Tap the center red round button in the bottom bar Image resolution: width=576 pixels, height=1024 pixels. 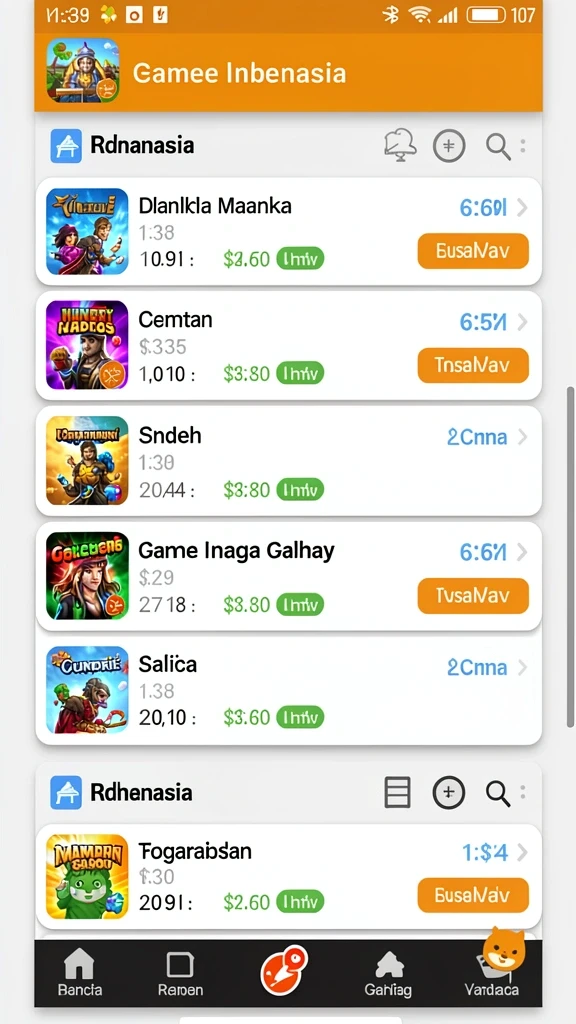pyautogui.click(x=285, y=969)
